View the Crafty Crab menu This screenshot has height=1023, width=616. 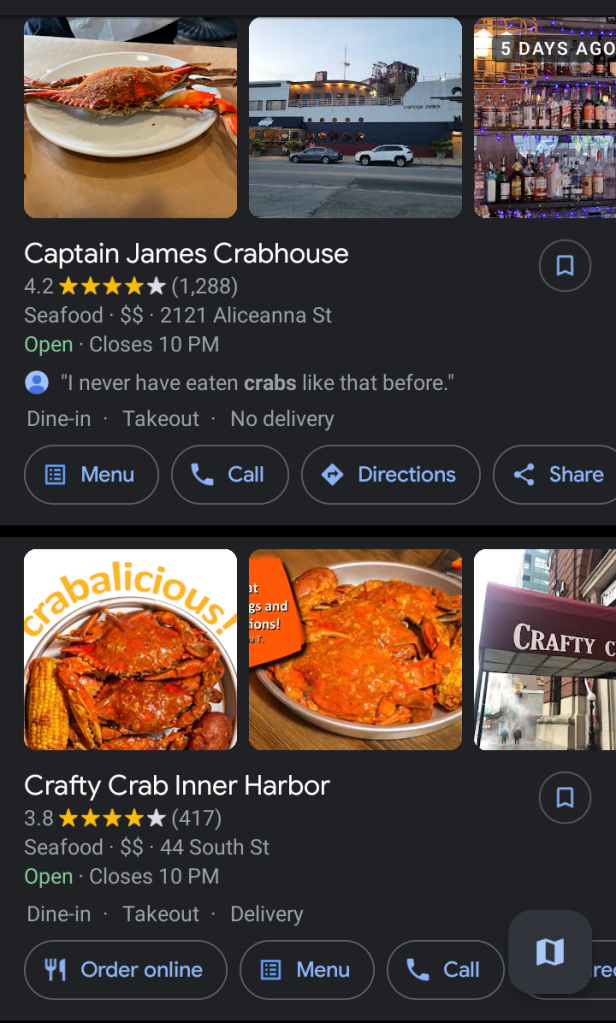tap(306, 969)
